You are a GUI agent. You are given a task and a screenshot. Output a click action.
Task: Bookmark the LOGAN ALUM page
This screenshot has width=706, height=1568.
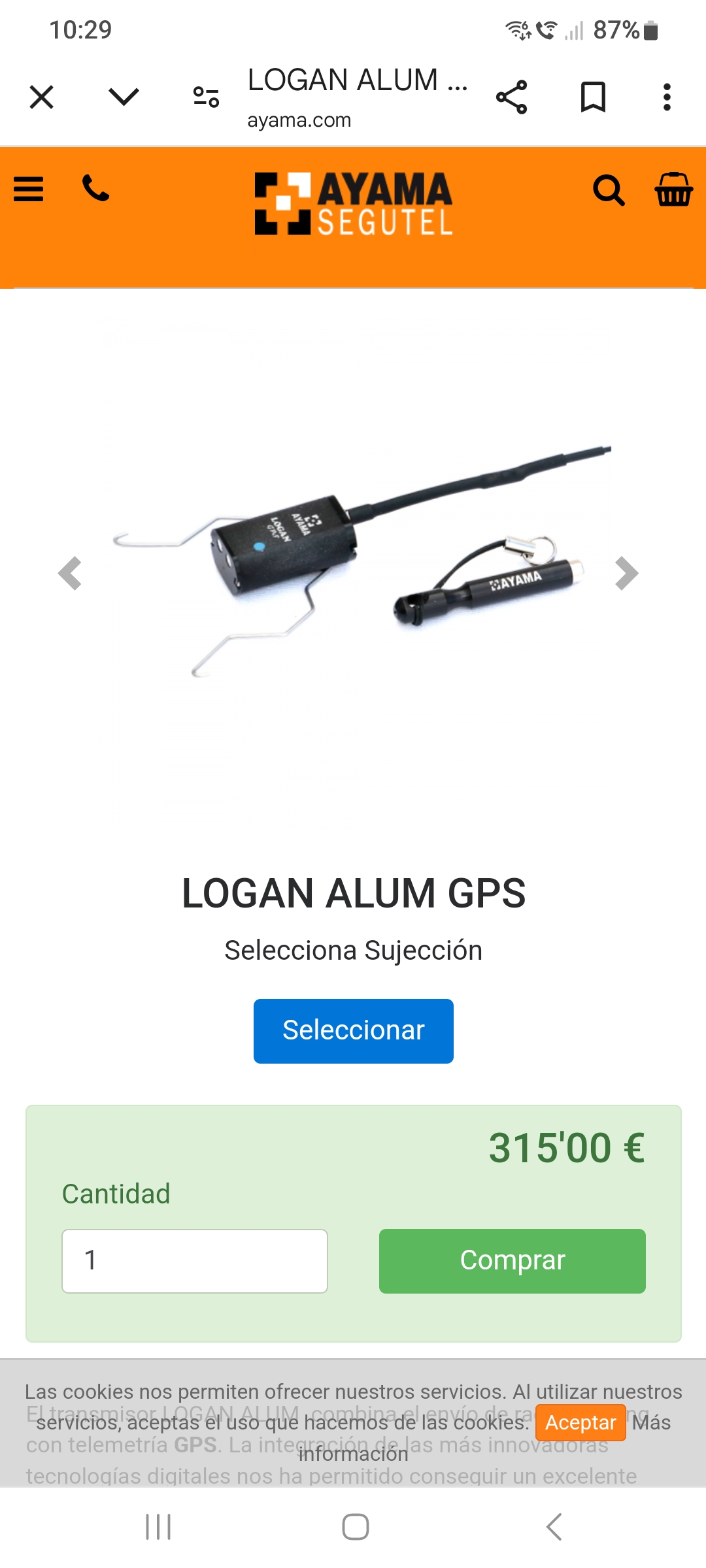coord(593,97)
